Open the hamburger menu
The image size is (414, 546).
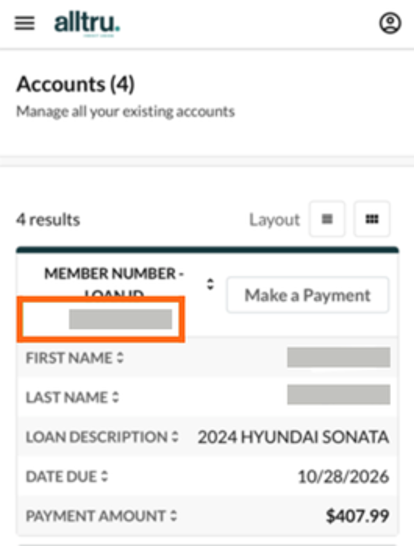[x=24, y=23]
